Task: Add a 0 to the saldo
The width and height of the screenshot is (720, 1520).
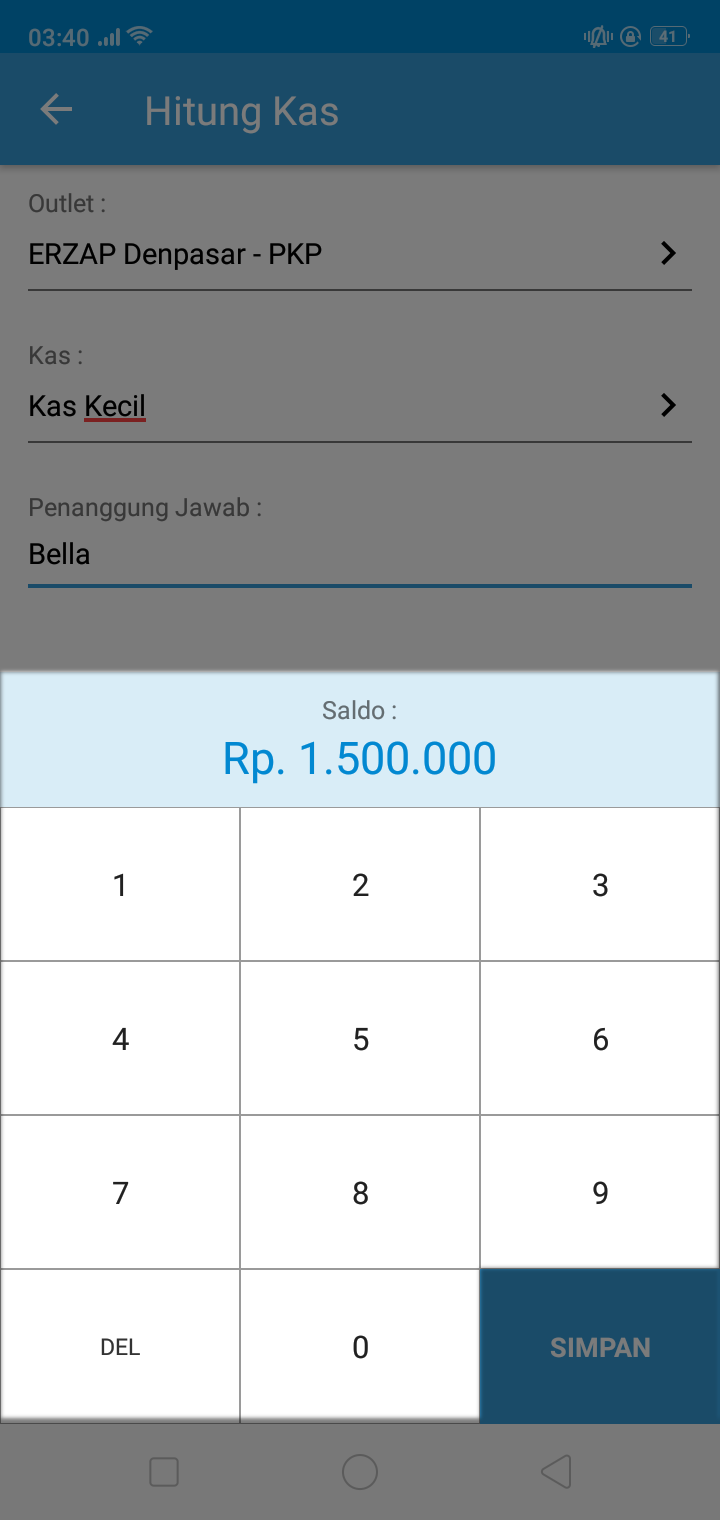Action: point(360,1346)
